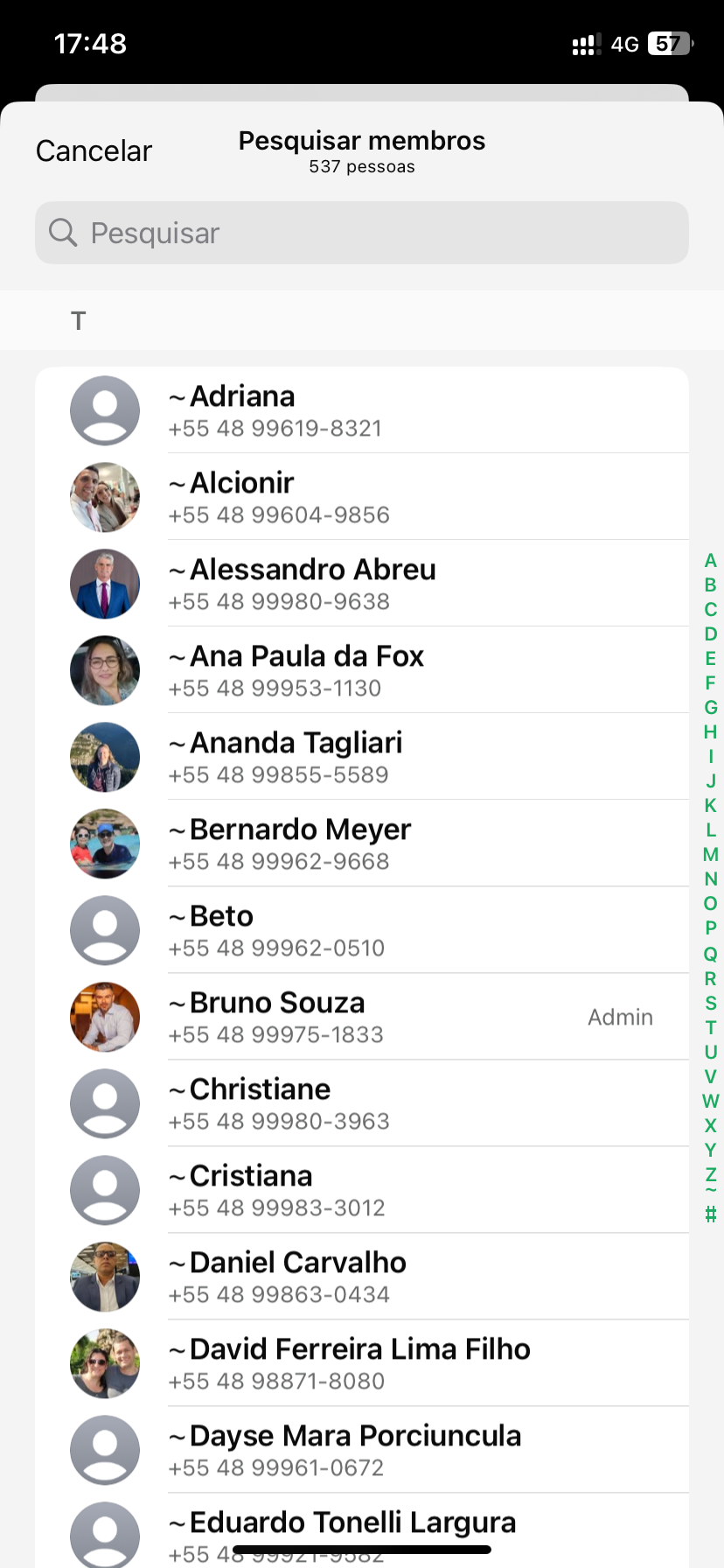Open member Beto
Viewport: 724px width, 1568px height.
(362, 930)
